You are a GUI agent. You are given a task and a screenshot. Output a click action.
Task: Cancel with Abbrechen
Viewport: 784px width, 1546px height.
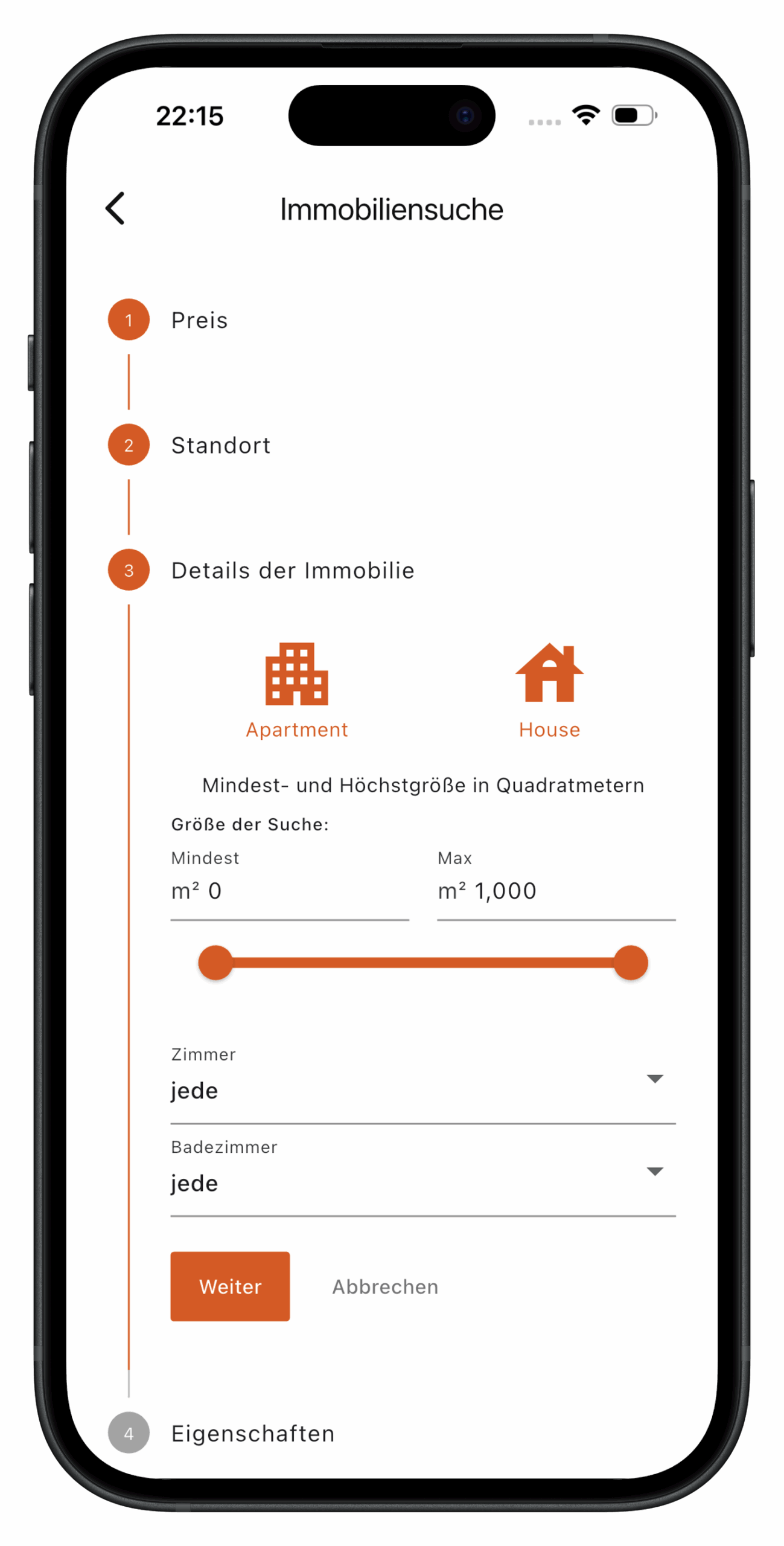(385, 1287)
